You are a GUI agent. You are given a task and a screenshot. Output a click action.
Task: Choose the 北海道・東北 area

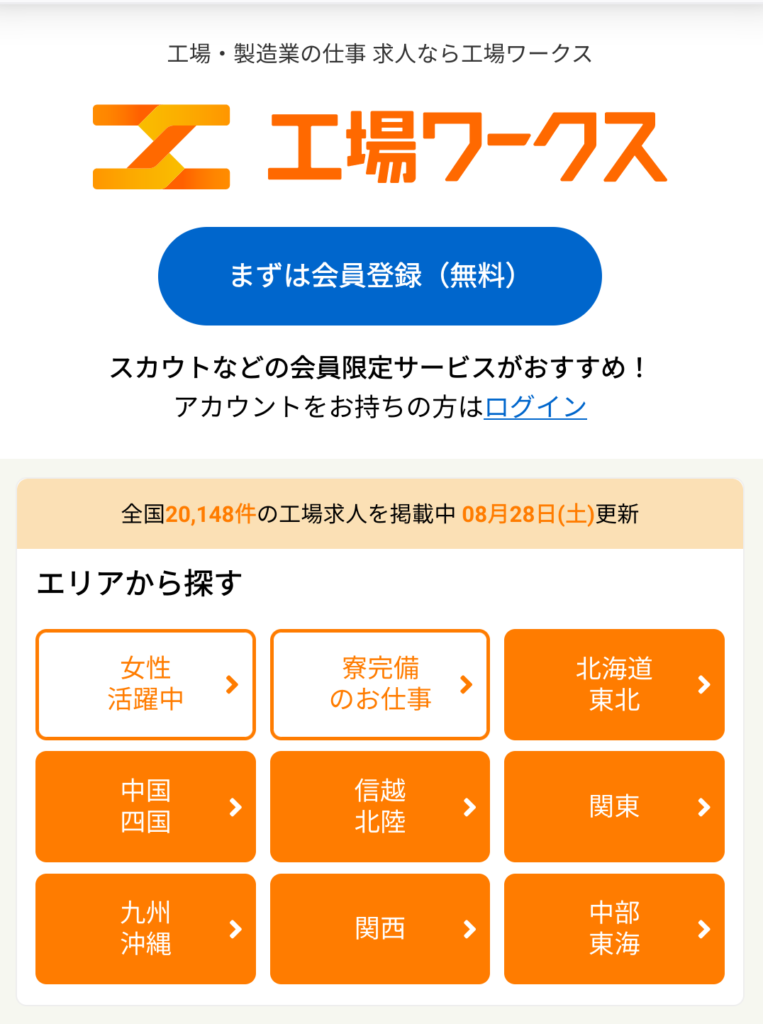point(614,684)
